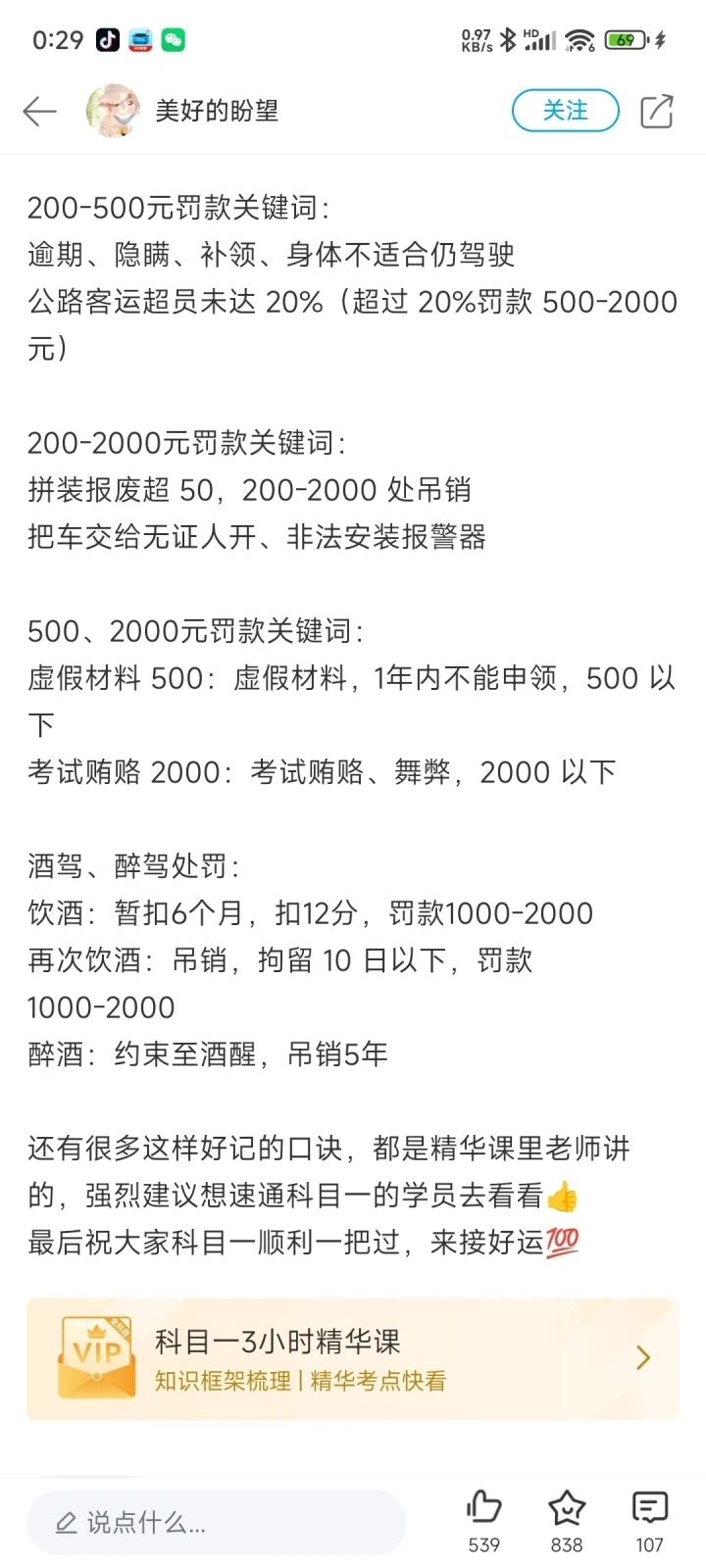Open the 科目一3小时精华课 VIP card
The image size is (706, 1568).
(353, 1358)
